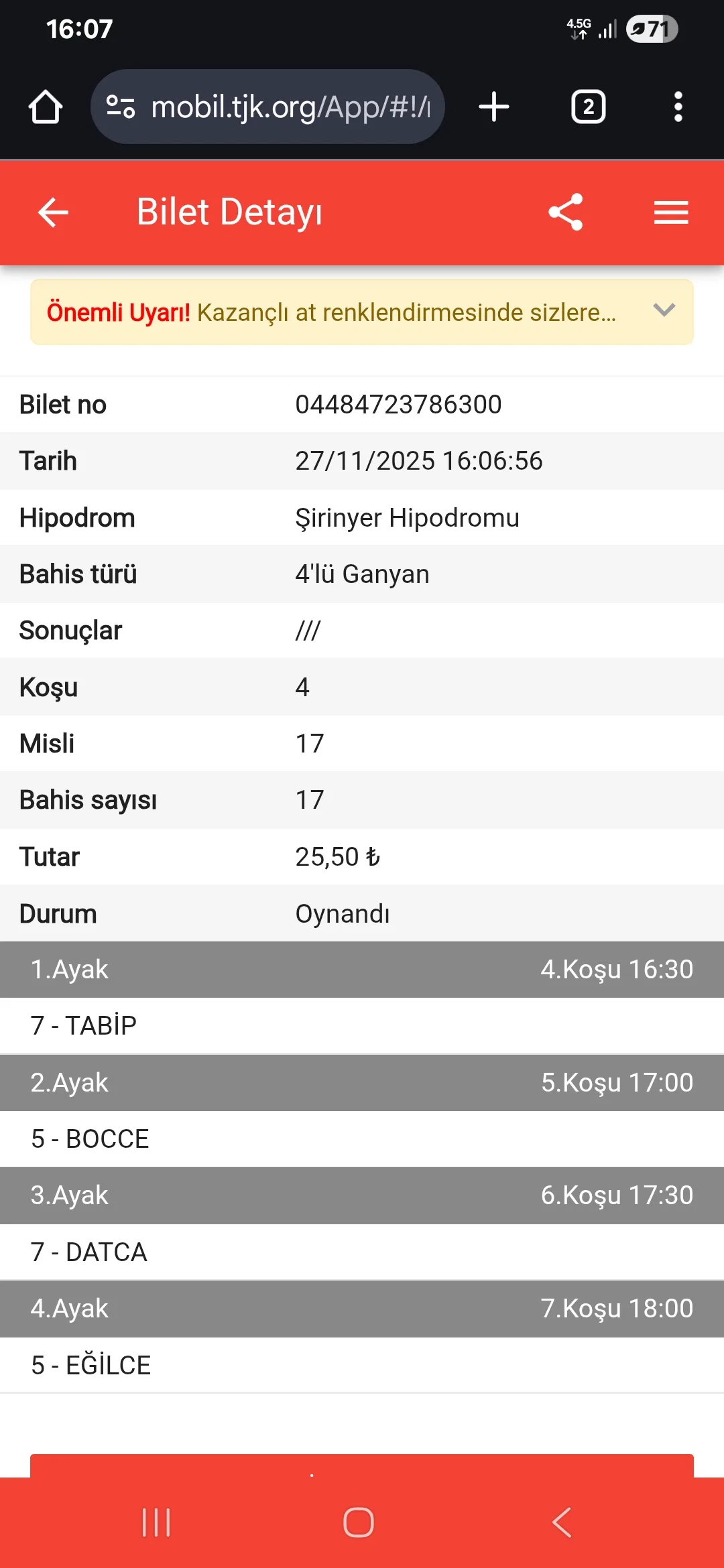Screen dimensions: 724x1568
Task: Open the tab switcher showing 2 tabs
Action: pyautogui.click(x=588, y=107)
